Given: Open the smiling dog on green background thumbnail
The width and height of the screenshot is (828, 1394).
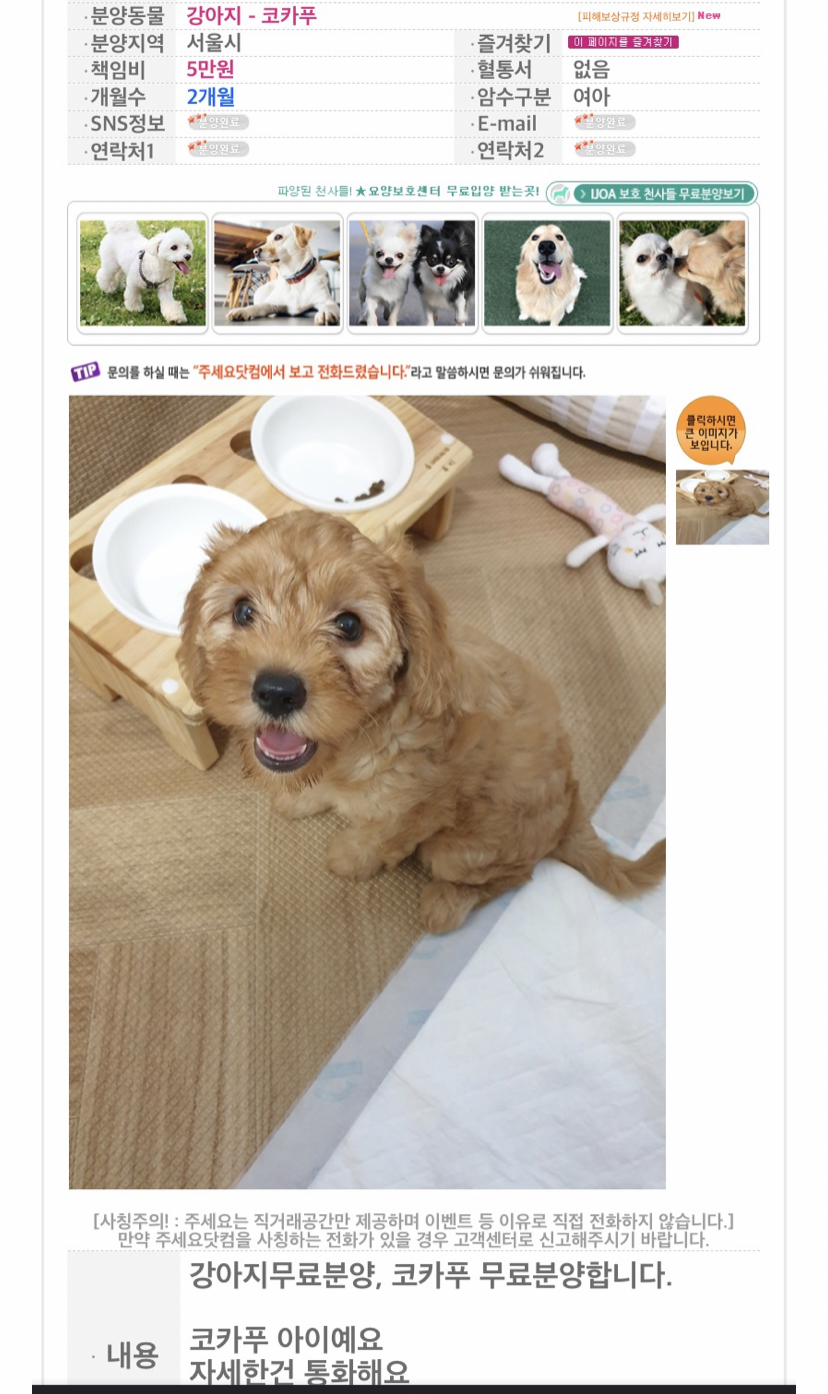Looking at the screenshot, I should coord(547,273).
